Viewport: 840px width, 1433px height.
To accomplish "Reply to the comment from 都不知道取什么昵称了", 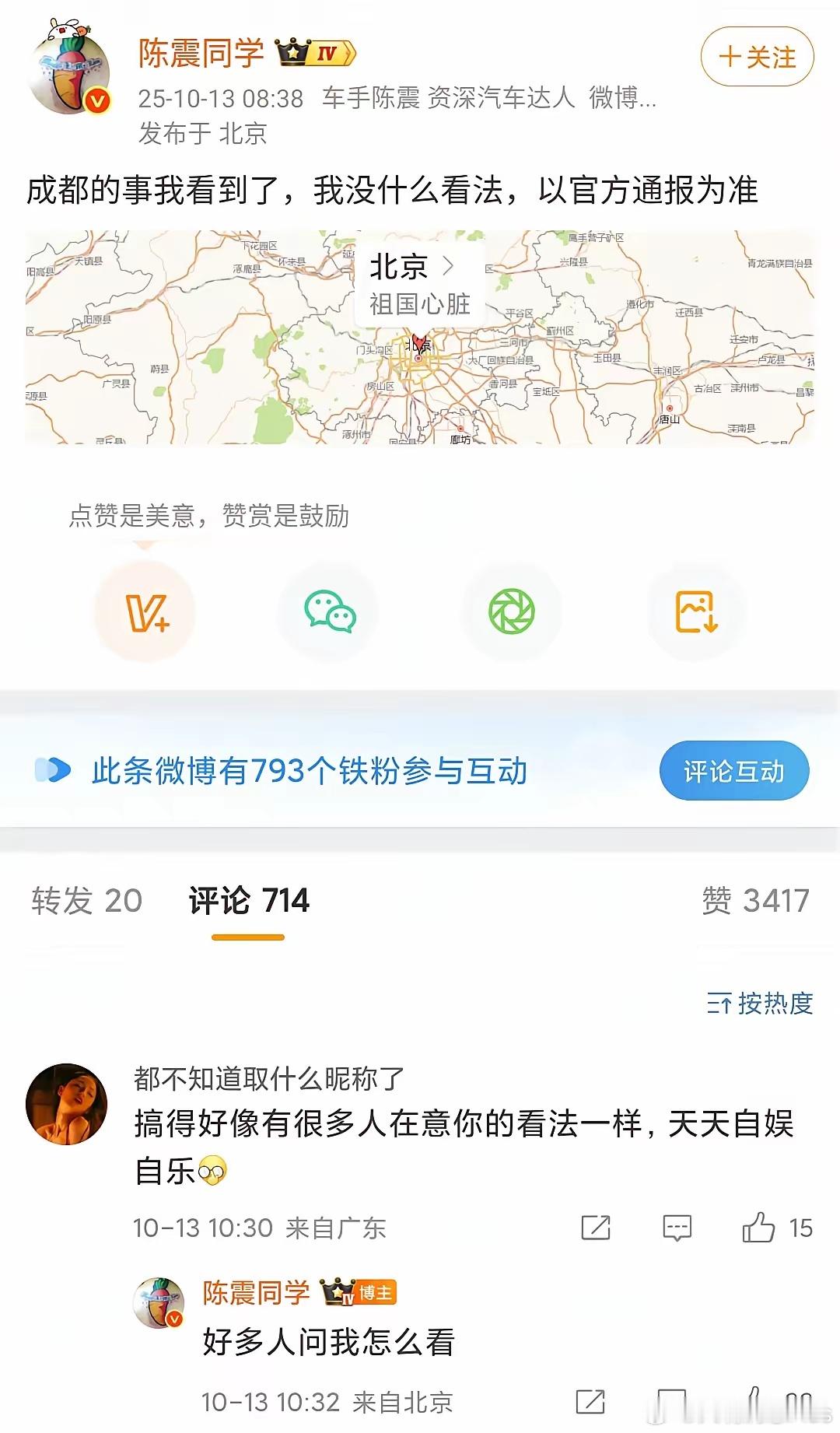I will [x=677, y=1228].
